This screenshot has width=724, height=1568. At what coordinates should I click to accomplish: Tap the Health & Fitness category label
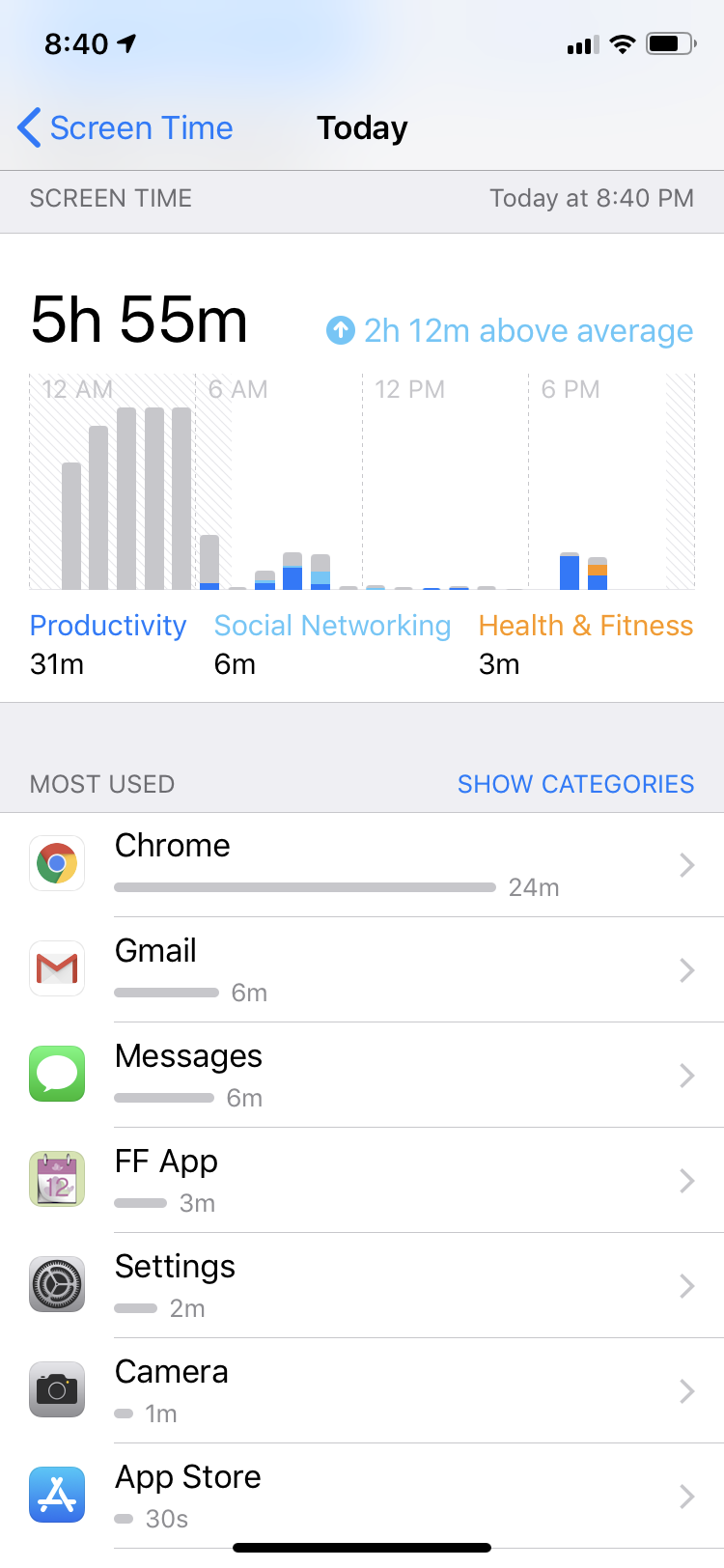(584, 626)
